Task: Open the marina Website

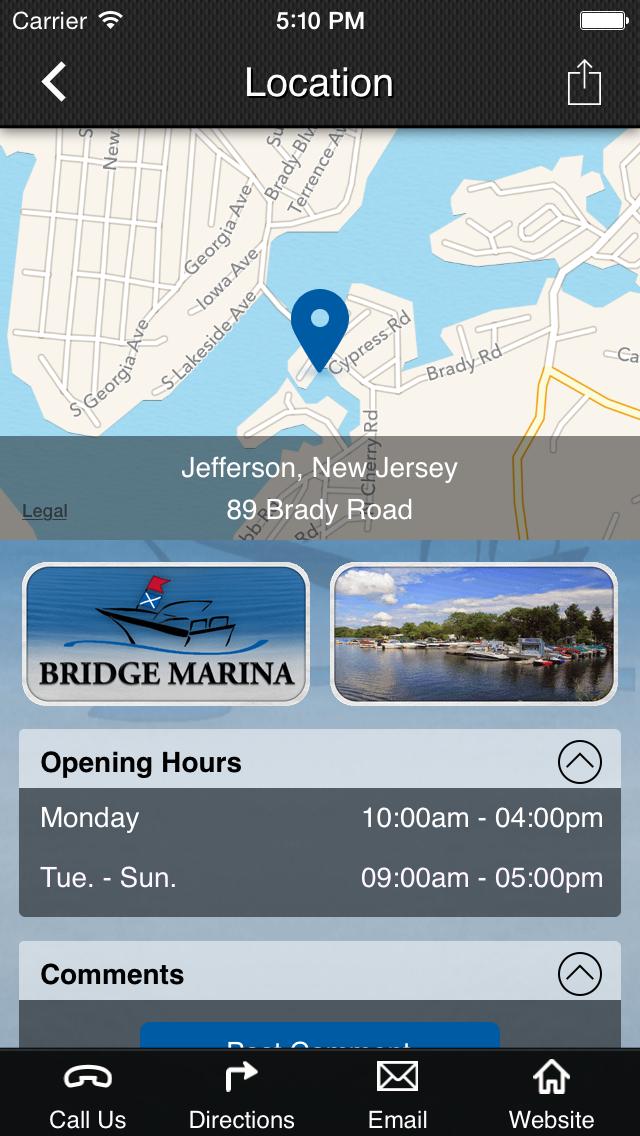Action: (x=552, y=1094)
